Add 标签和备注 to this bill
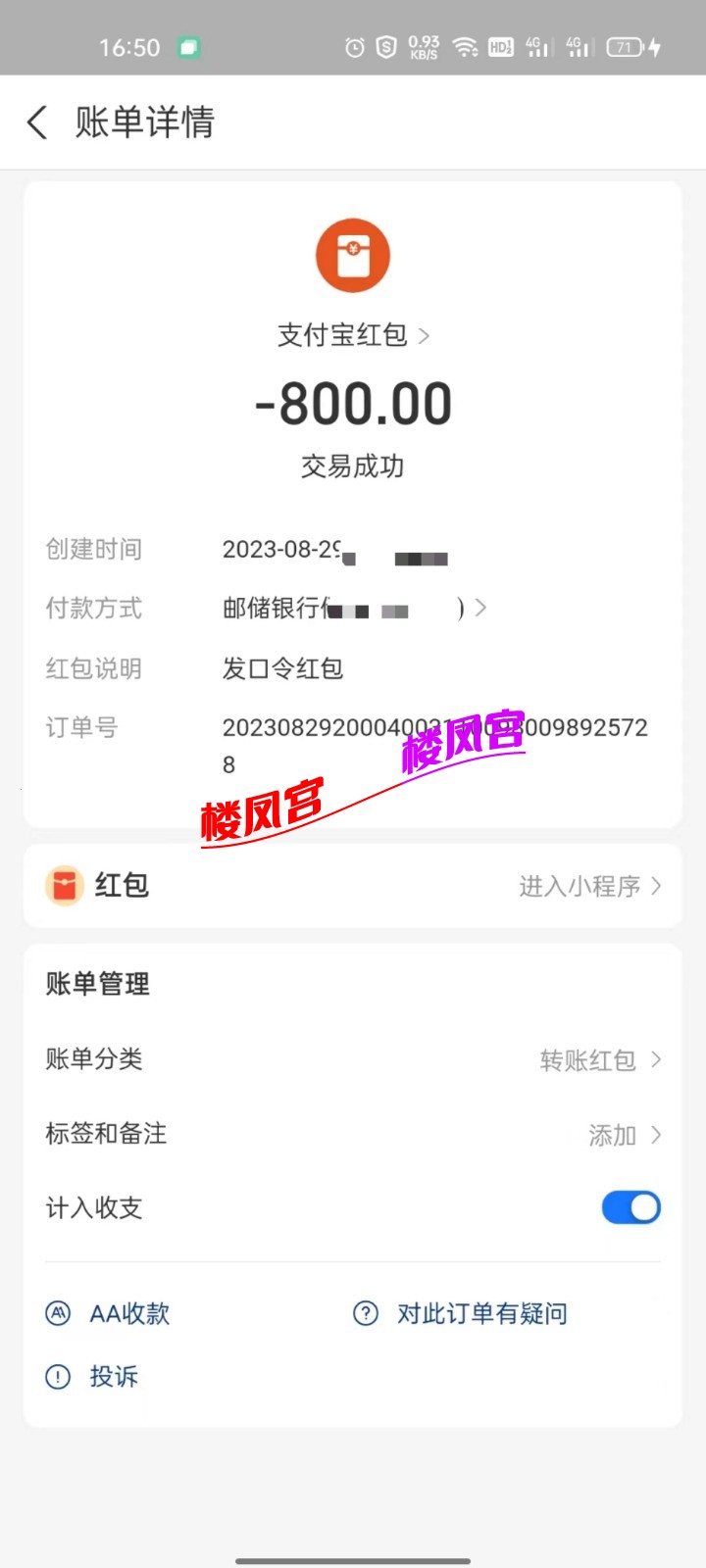The height and width of the screenshot is (1568, 706). (624, 1135)
